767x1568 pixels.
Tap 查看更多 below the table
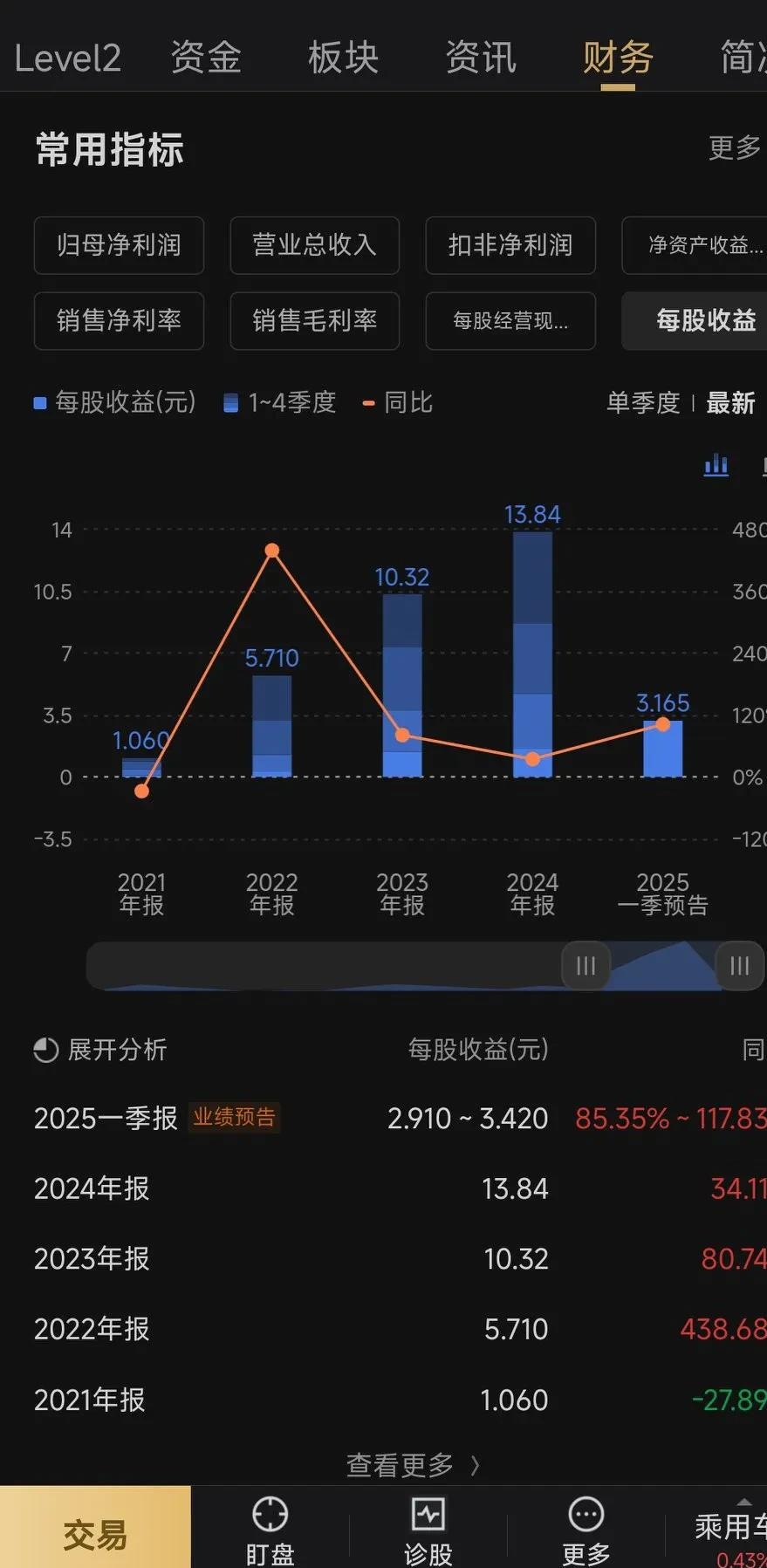point(412,1465)
